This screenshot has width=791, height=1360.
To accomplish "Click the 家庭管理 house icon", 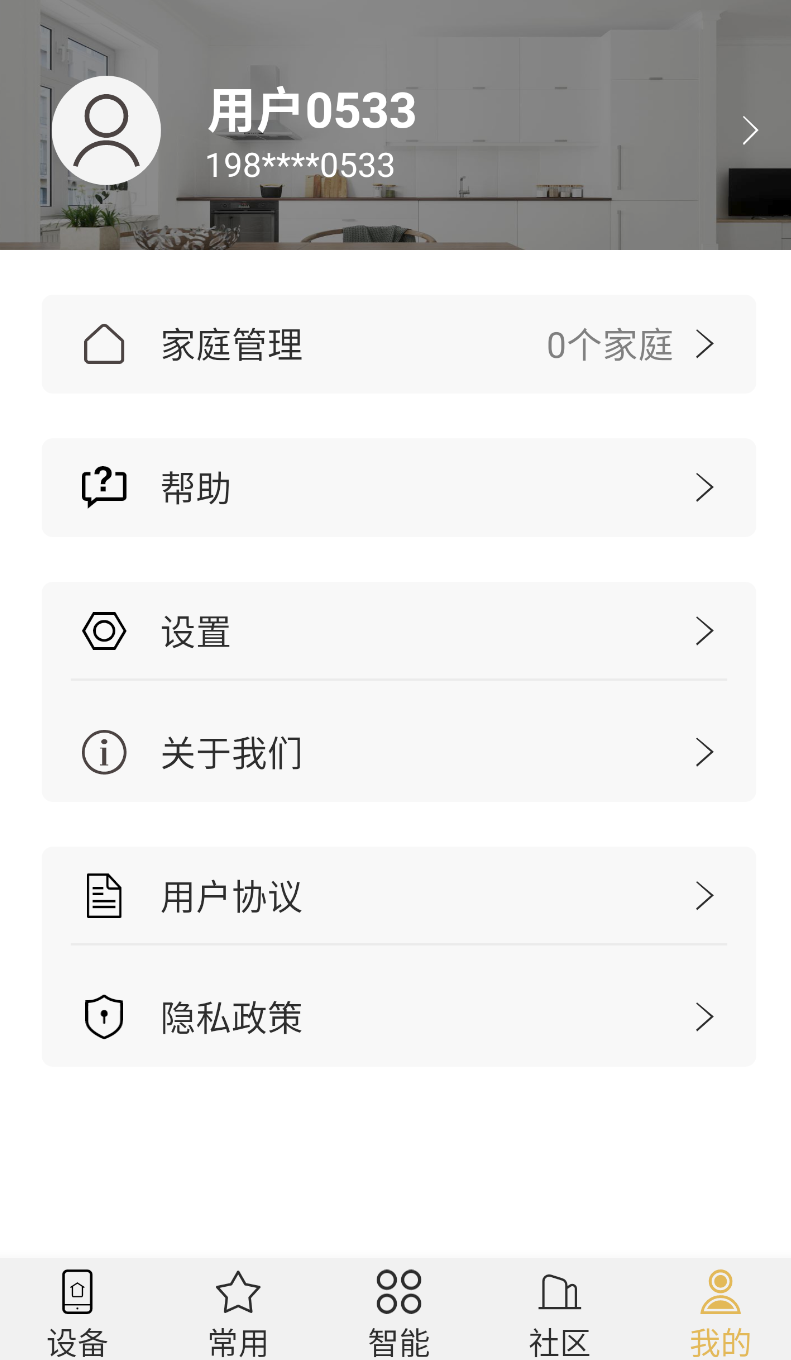I will pyautogui.click(x=104, y=344).
